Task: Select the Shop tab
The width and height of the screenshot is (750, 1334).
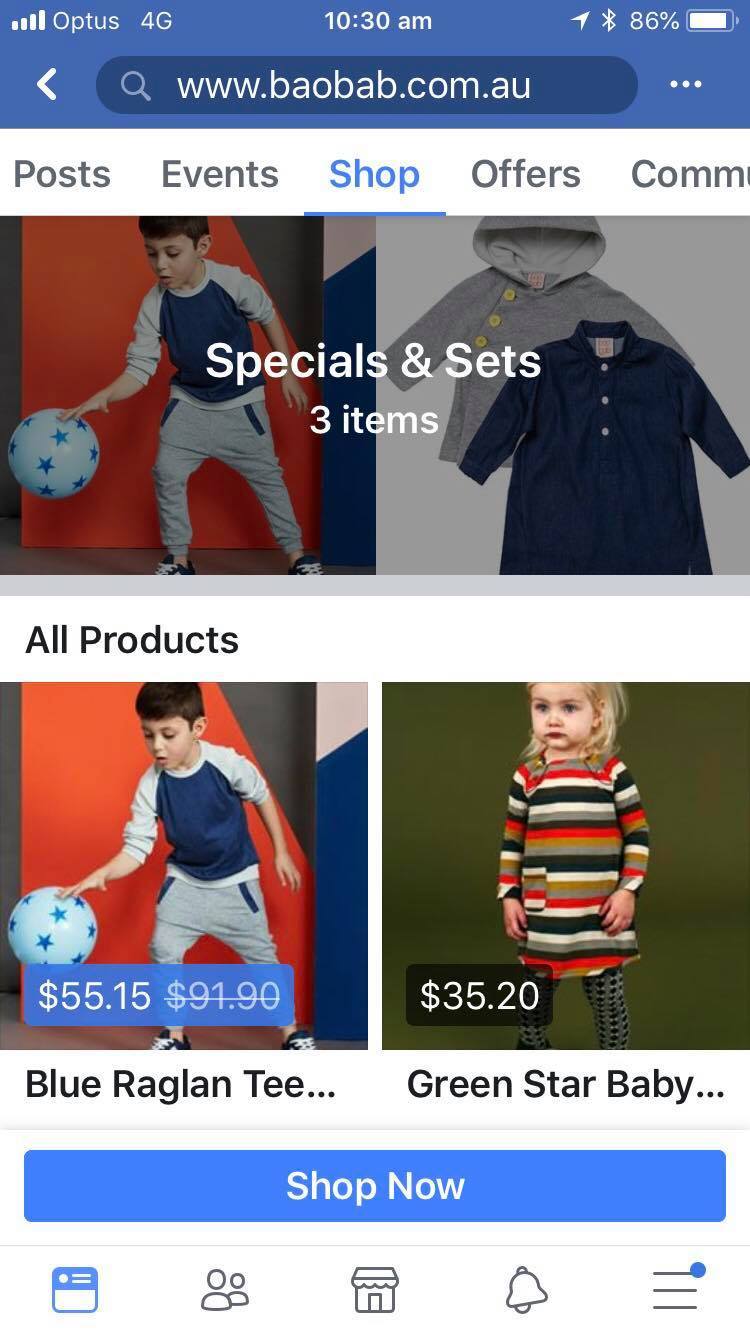Action: (x=374, y=174)
